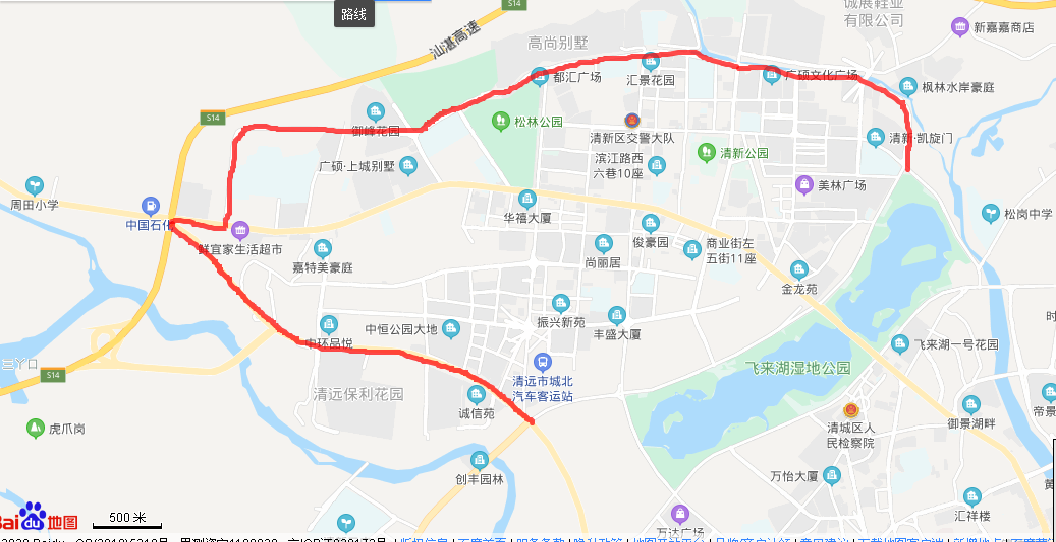
Task: Select the 中恒公园大地 marker
Action: pyautogui.click(x=451, y=328)
